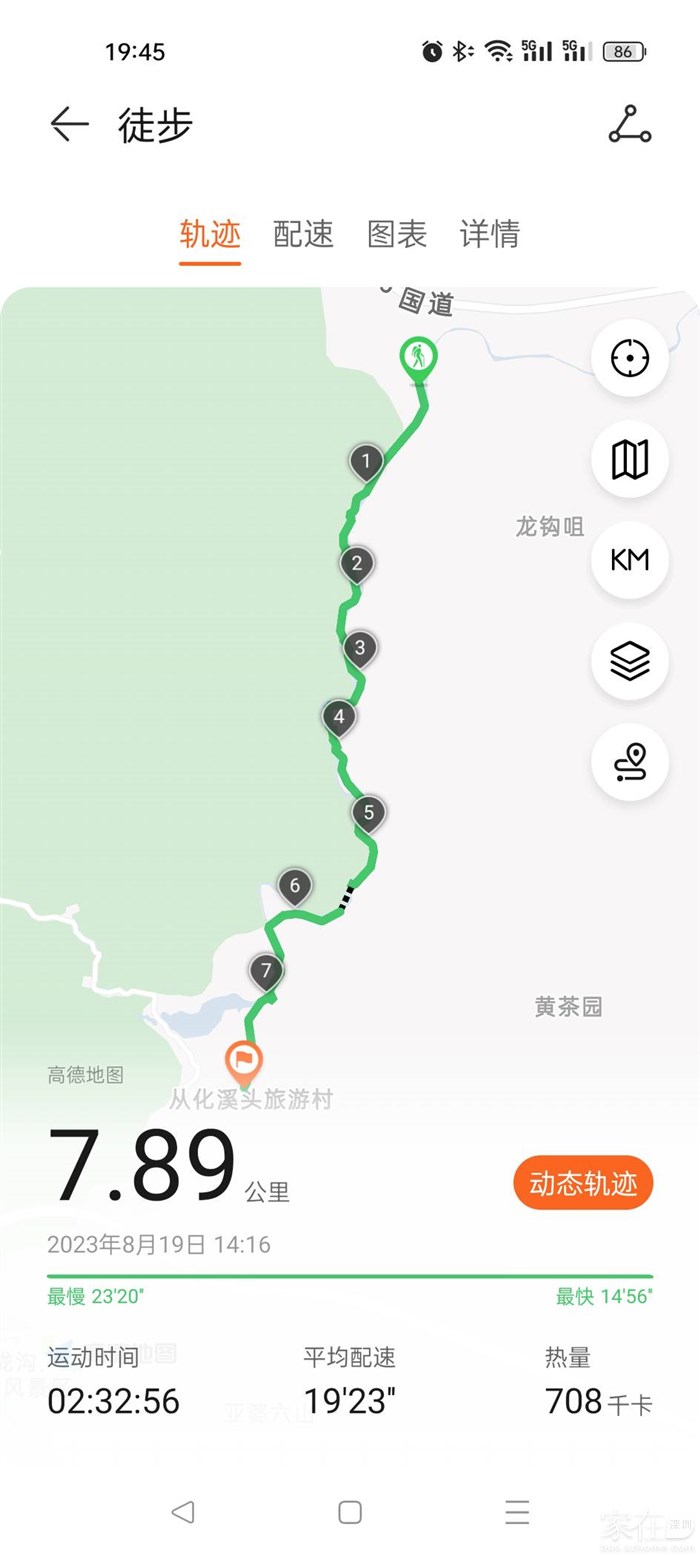Open the route share icon
This screenshot has width=700, height=1555.
point(629,125)
